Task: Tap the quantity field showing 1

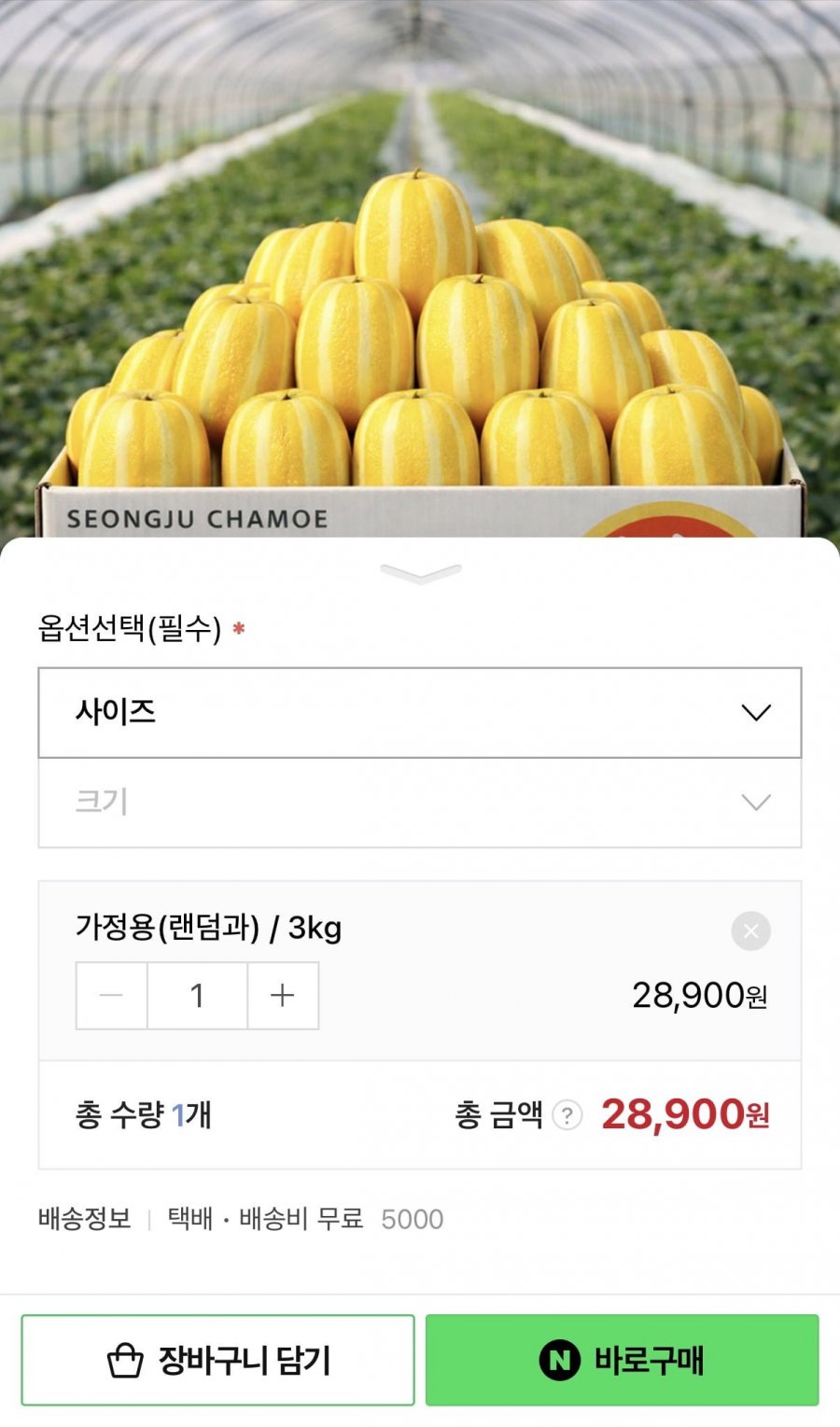Action: (x=197, y=996)
